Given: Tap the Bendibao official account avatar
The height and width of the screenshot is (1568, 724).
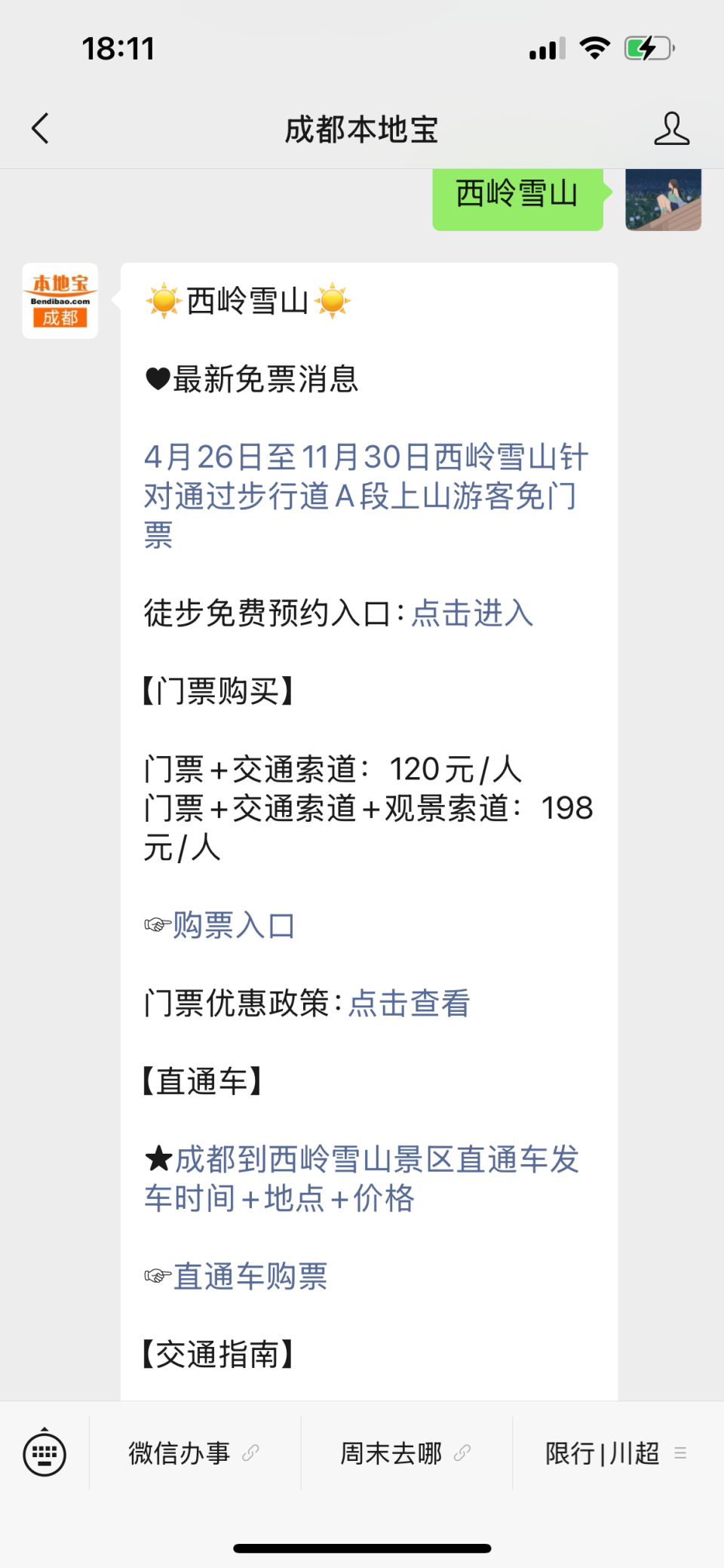Looking at the screenshot, I should 60,300.
